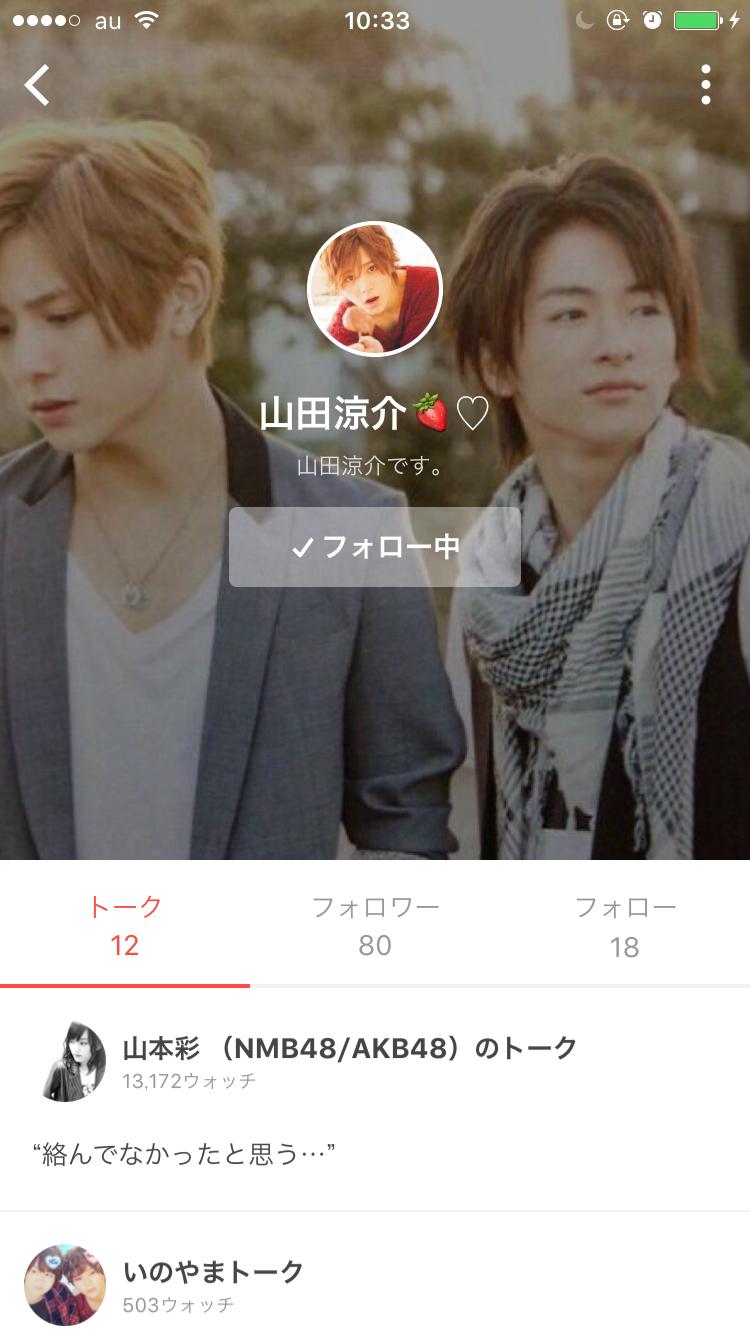View the circular profile picture

tap(375, 289)
